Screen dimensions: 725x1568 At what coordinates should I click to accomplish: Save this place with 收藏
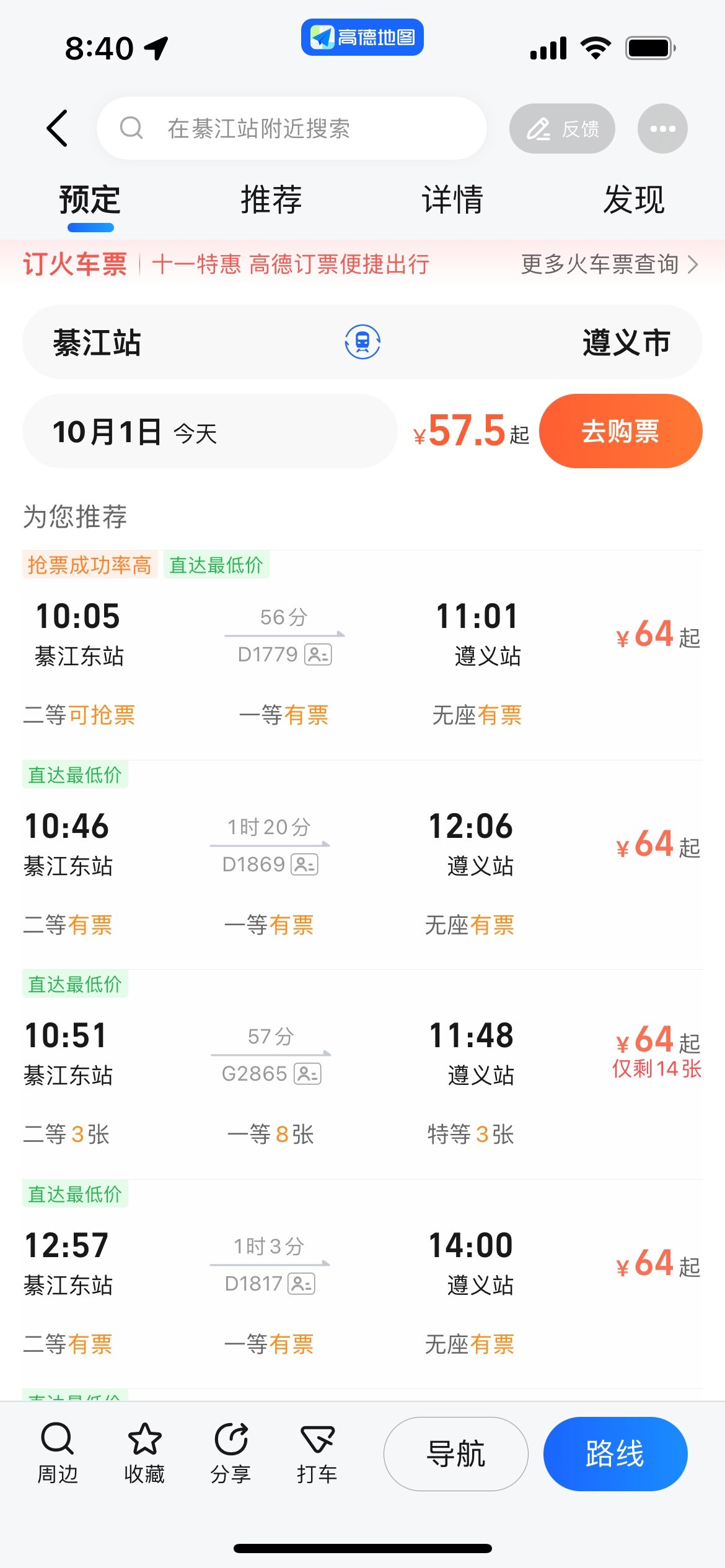coord(144,1453)
